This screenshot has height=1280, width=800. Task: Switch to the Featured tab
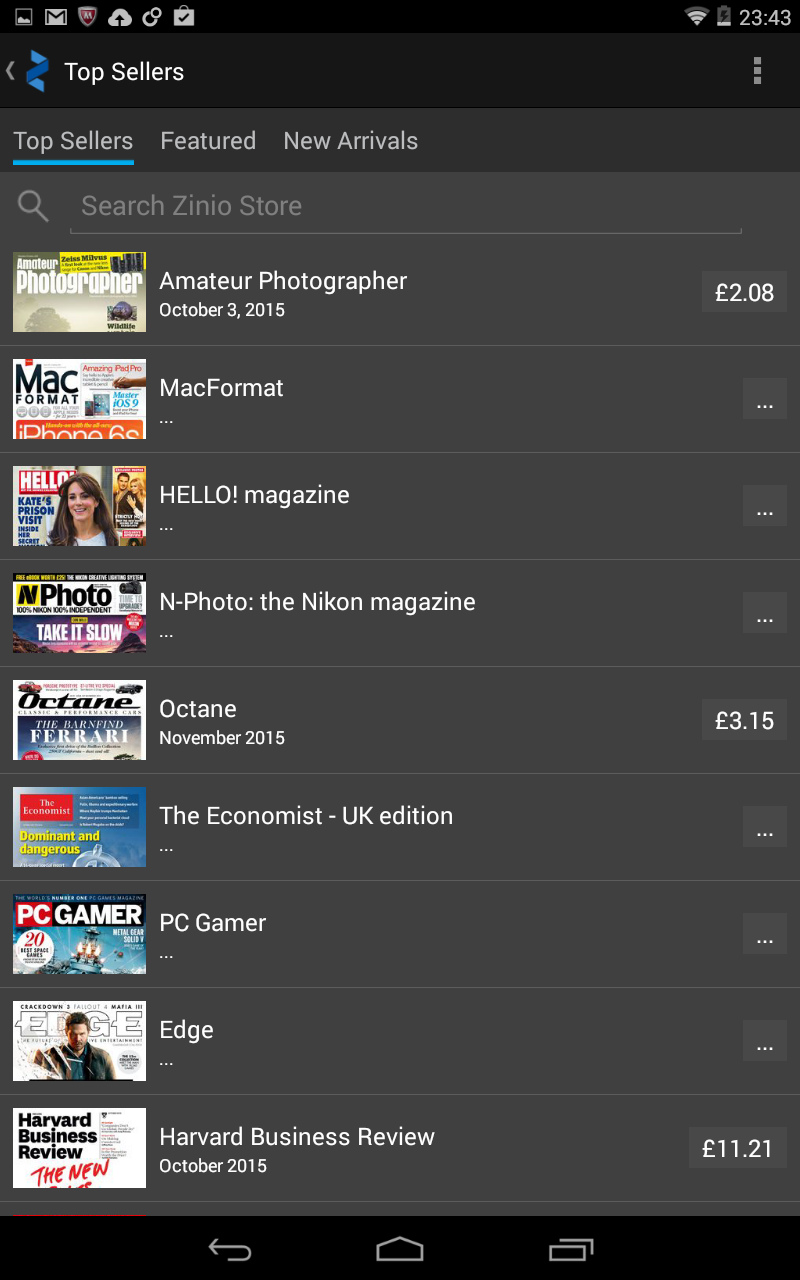(x=208, y=141)
